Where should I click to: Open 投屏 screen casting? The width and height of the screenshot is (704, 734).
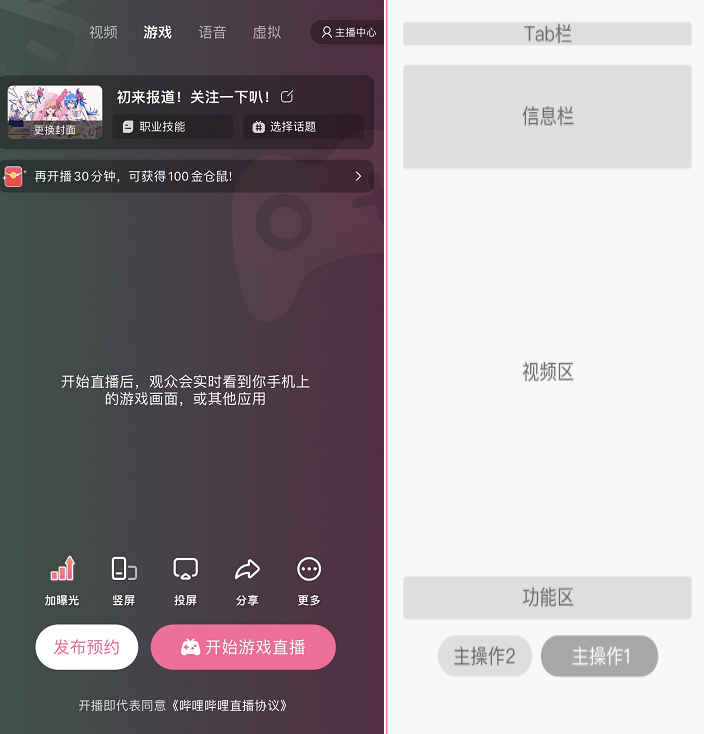(185, 580)
